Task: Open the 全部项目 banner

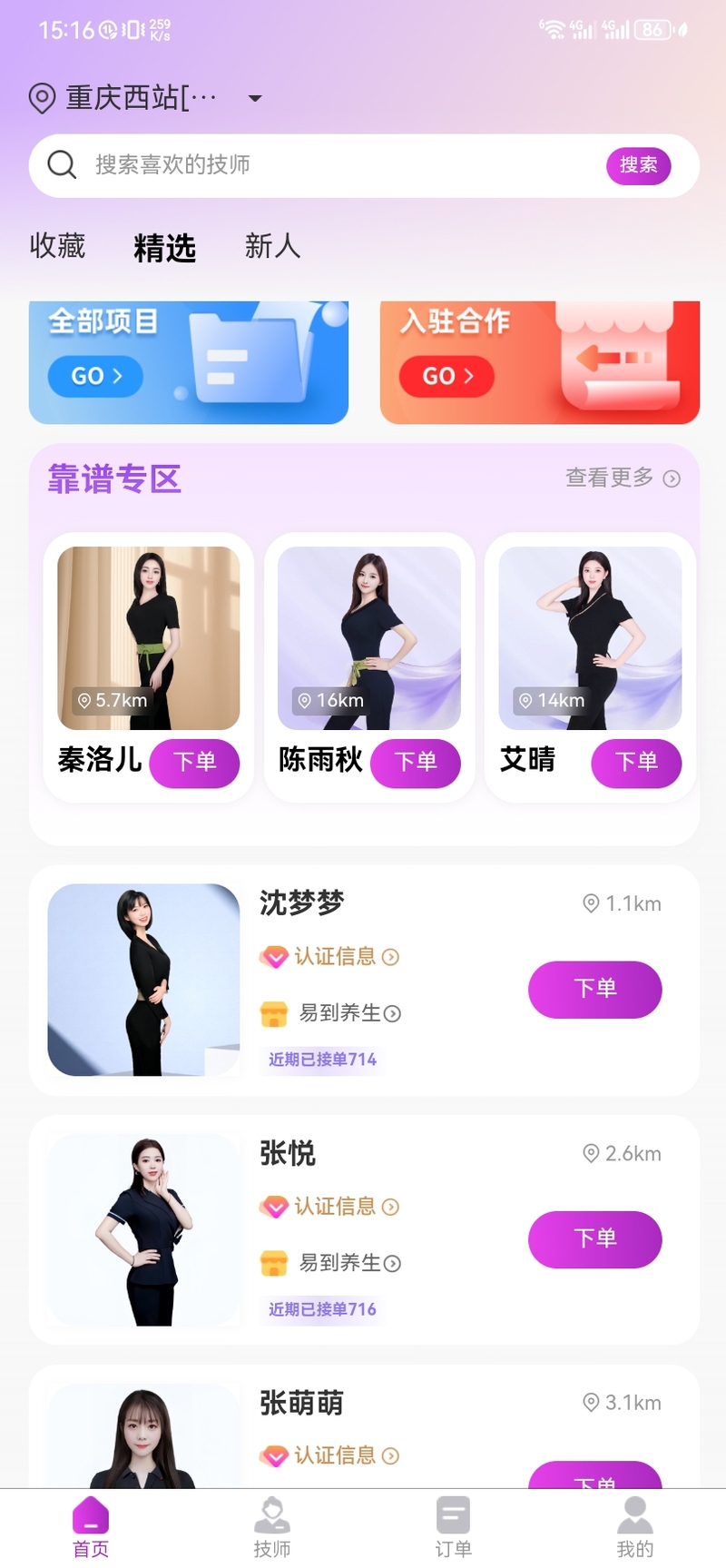Action: [x=189, y=362]
